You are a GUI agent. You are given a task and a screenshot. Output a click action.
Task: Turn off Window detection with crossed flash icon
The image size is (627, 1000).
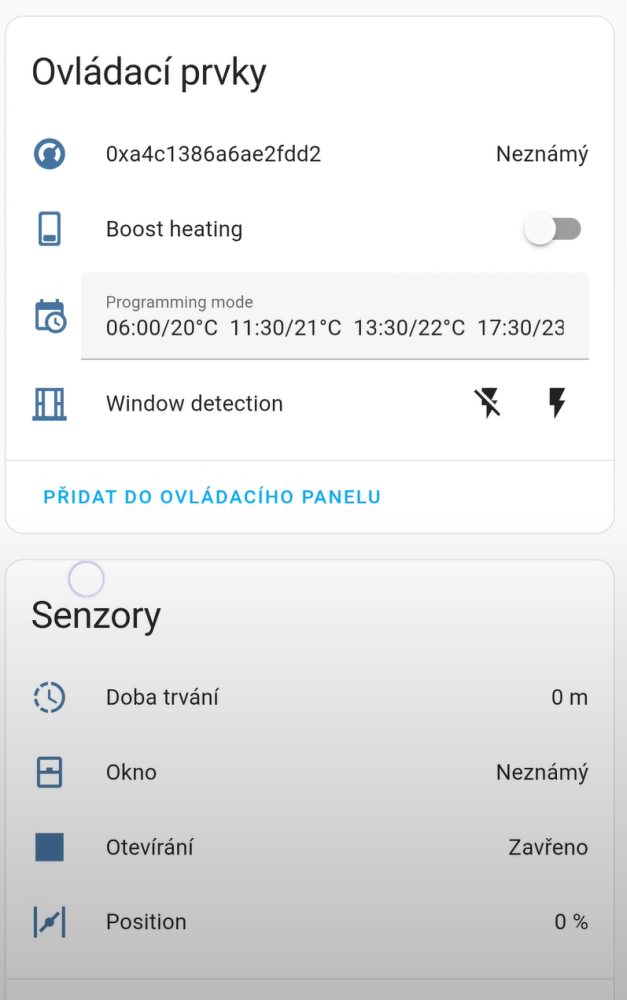[488, 403]
